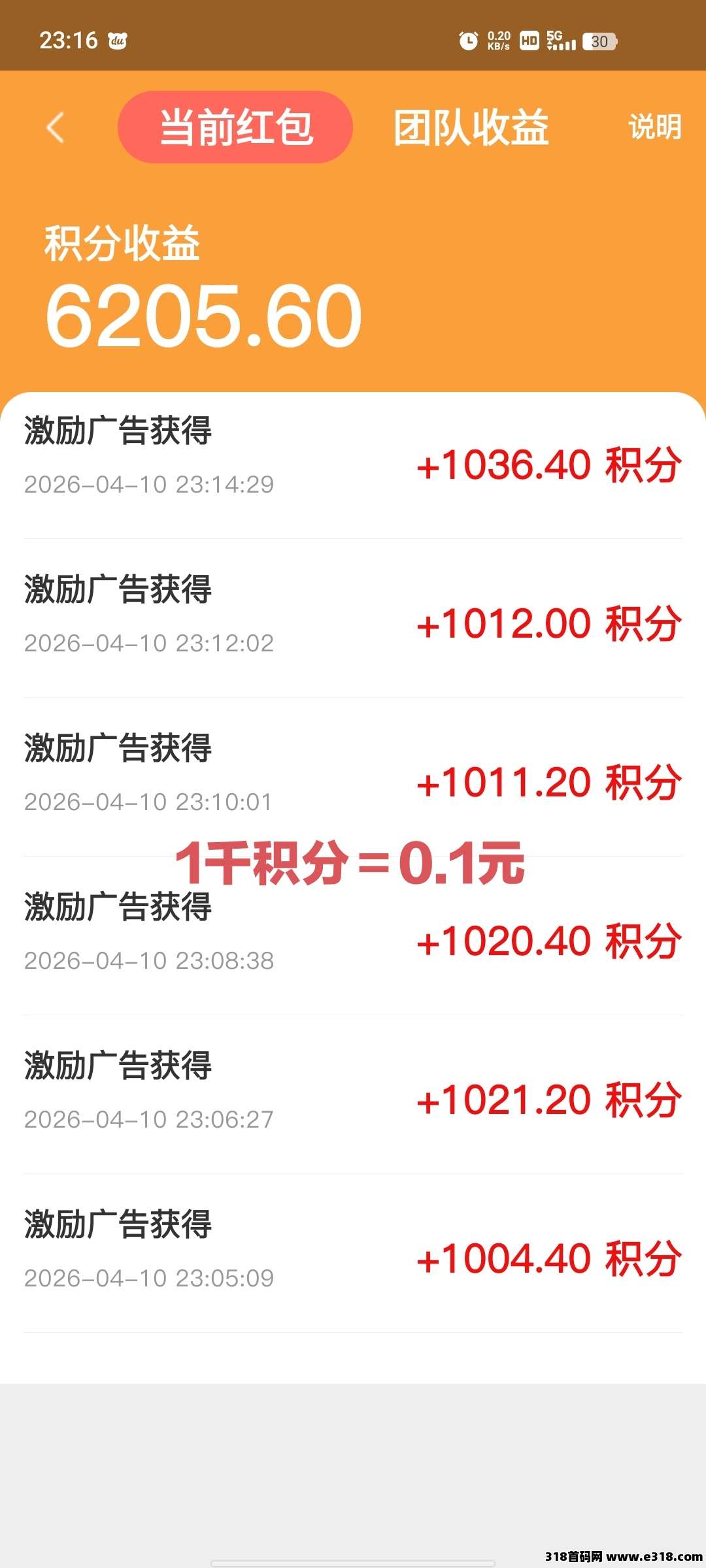Select the 当前红包 tab
The image size is (706, 1568).
tap(235, 127)
